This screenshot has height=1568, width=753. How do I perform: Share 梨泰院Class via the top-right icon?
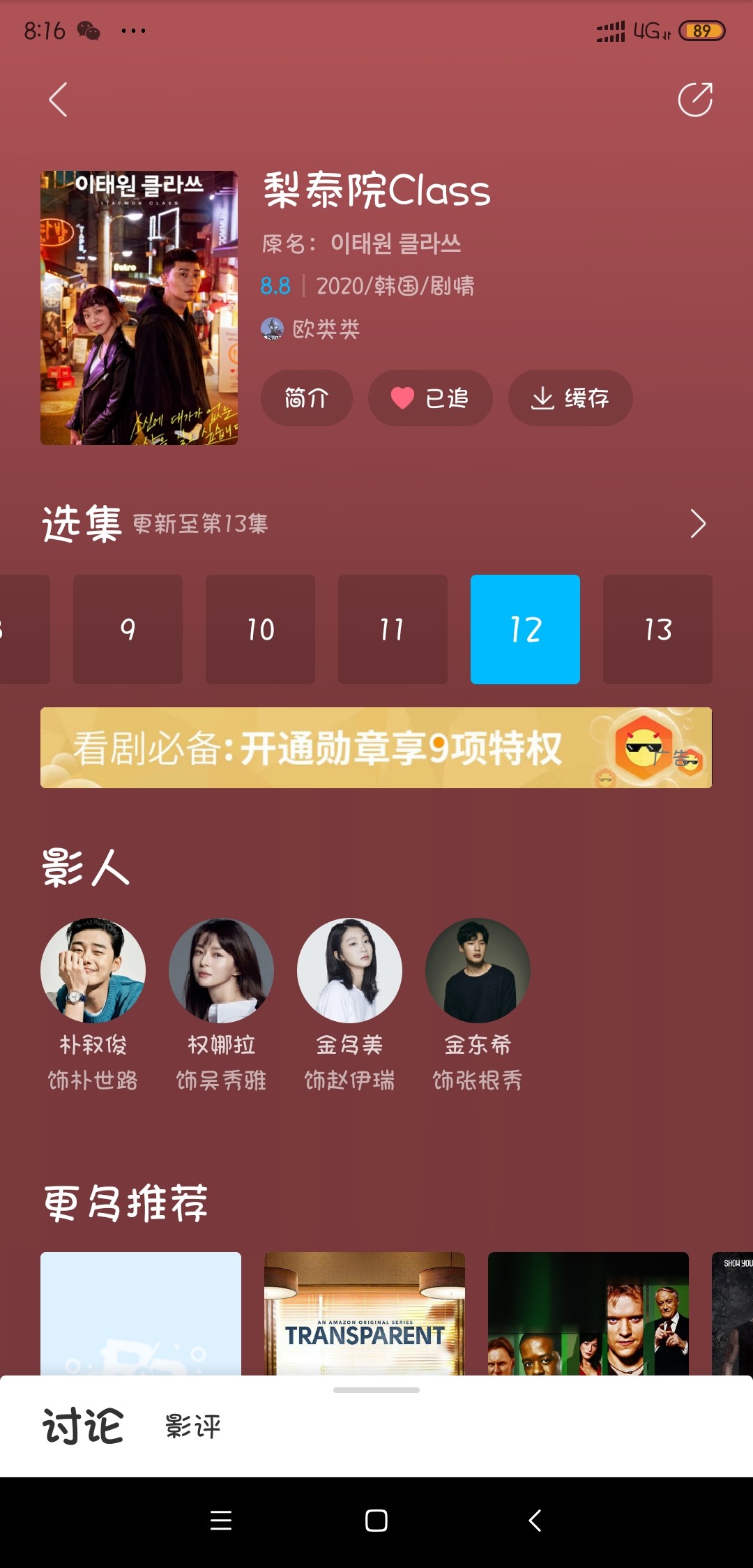pos(695,100)
